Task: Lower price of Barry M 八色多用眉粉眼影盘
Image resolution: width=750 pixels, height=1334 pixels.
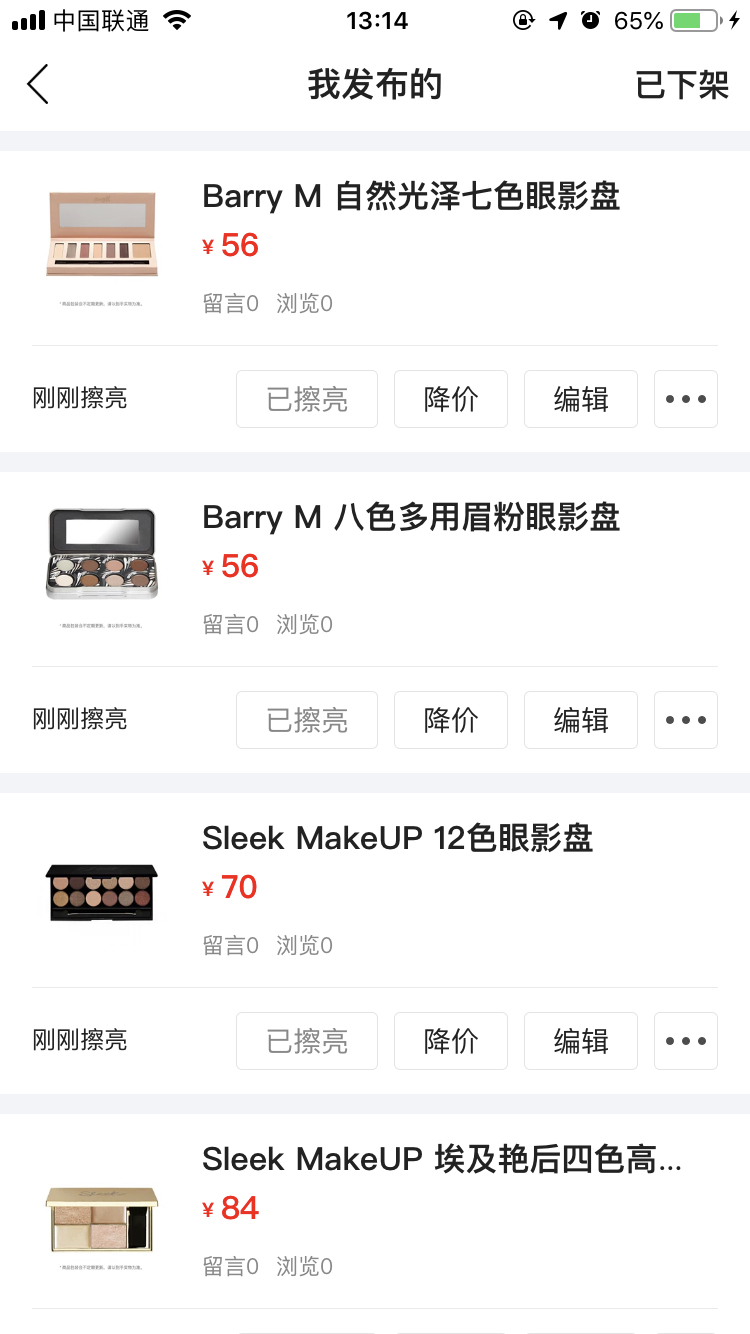Action: 451,720
